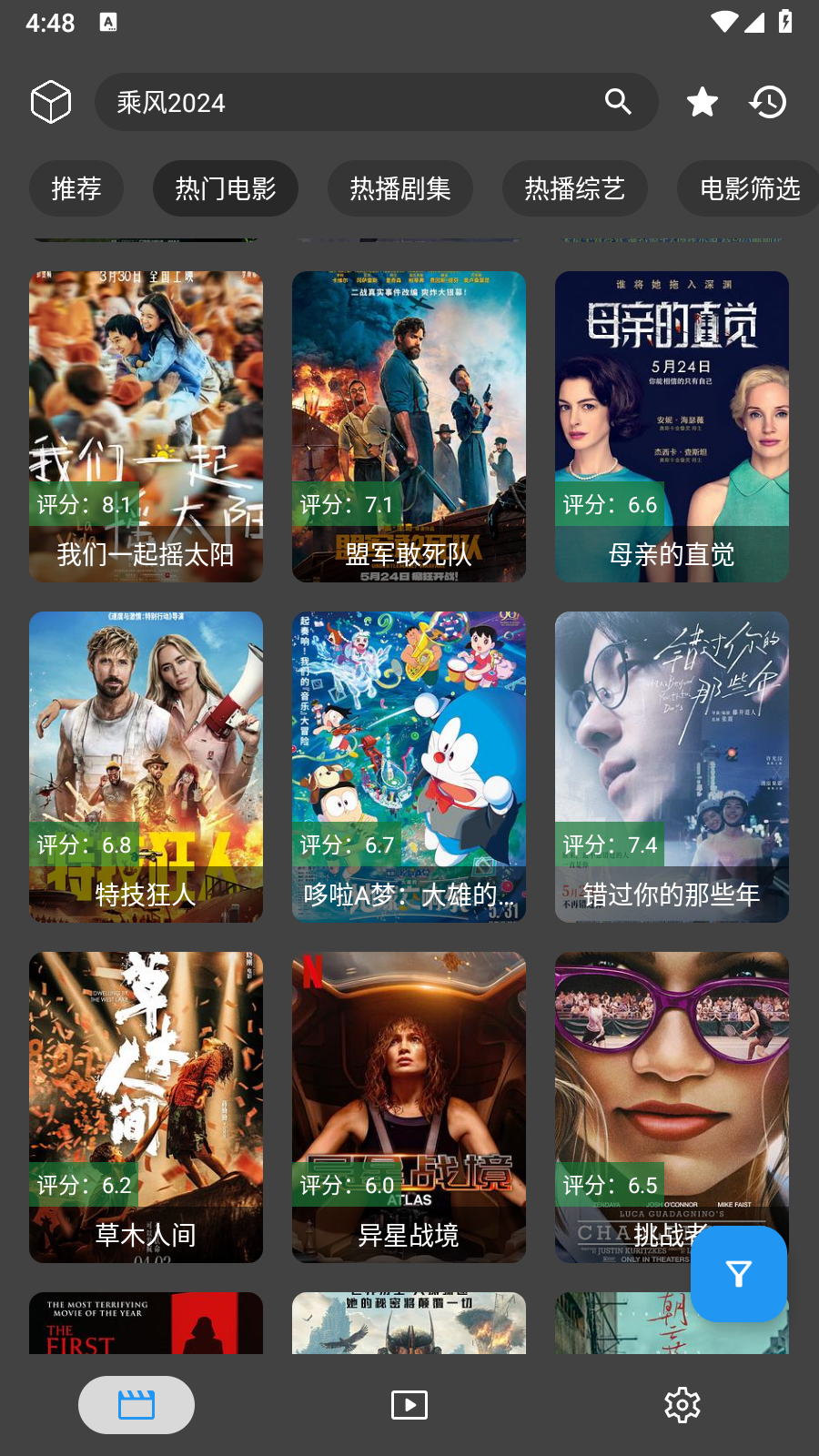
Task: Open the 异星战境 poster
Action: pos(408,1107)
